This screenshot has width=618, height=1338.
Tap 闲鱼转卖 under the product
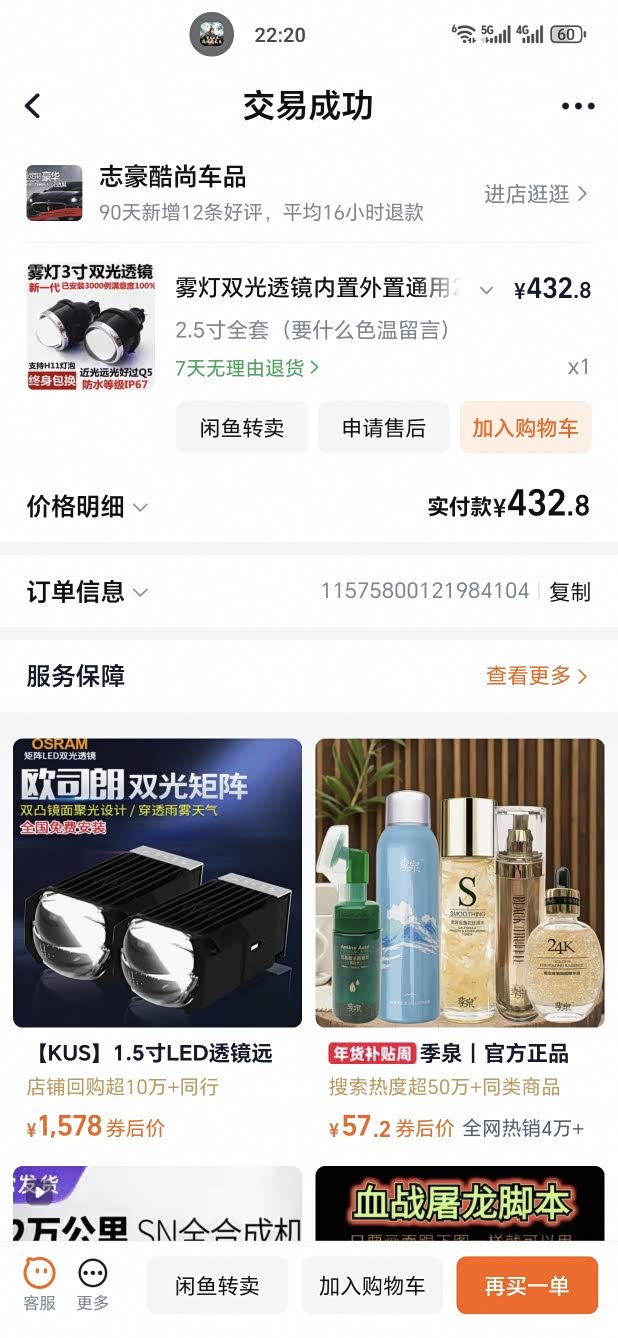point(241,428)
